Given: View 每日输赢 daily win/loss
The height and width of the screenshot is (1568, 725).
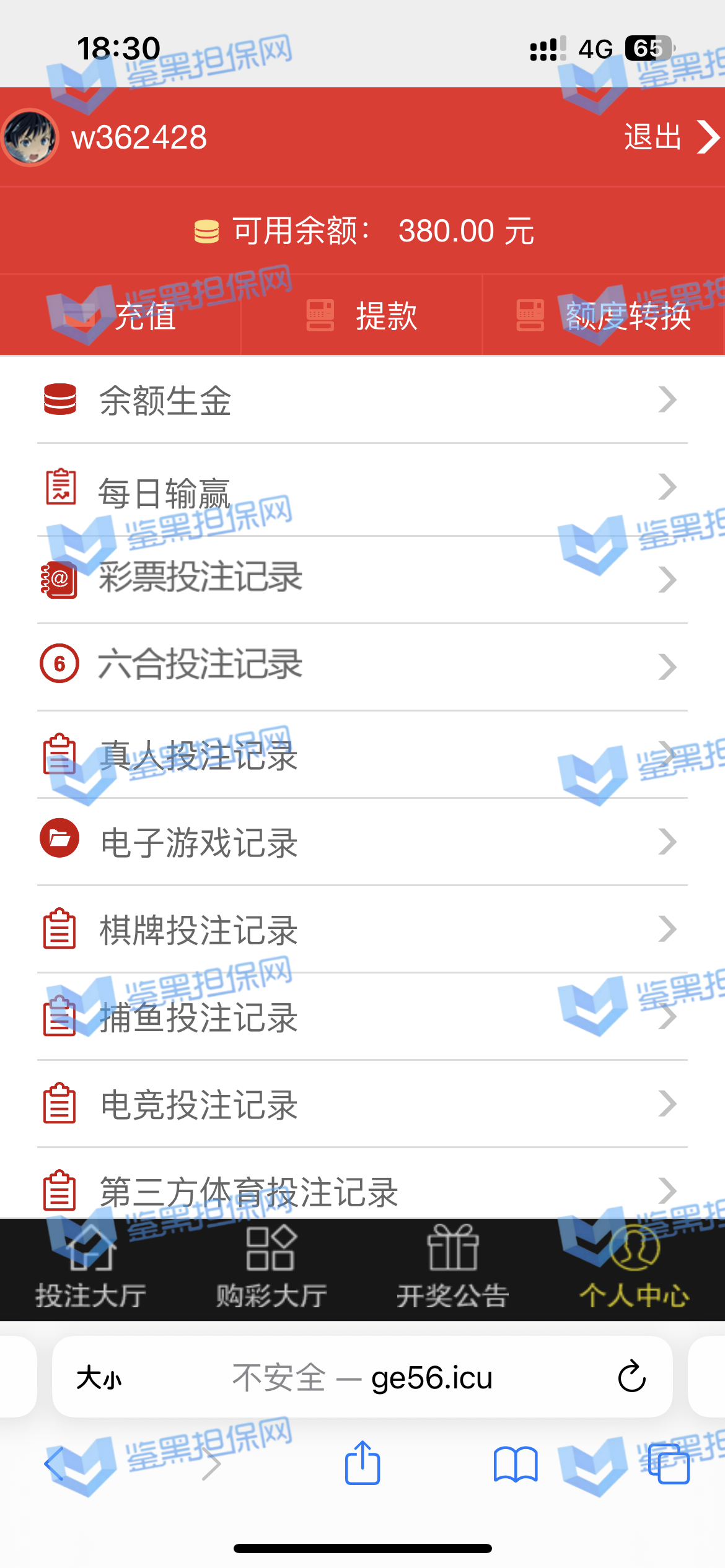Looking at the screenshot, I should [x=362, y=490].
